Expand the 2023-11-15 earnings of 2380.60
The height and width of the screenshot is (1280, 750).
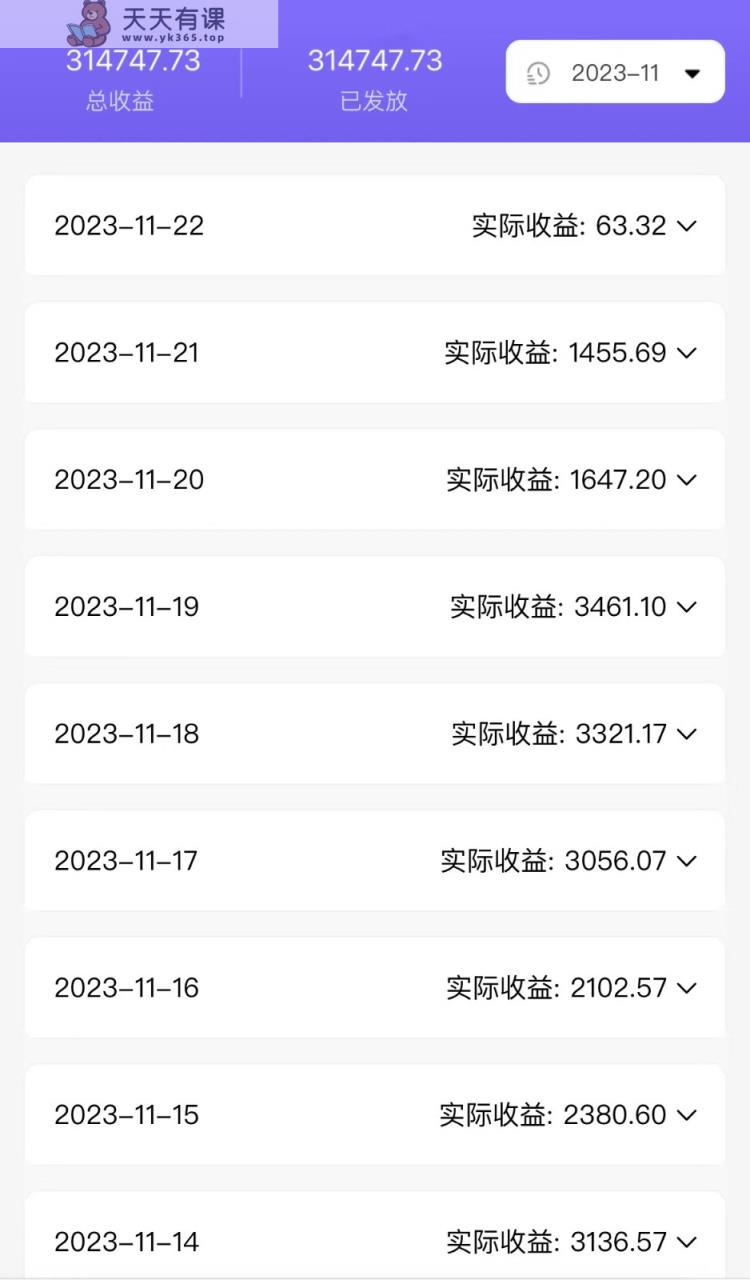tap(375, 1114)
